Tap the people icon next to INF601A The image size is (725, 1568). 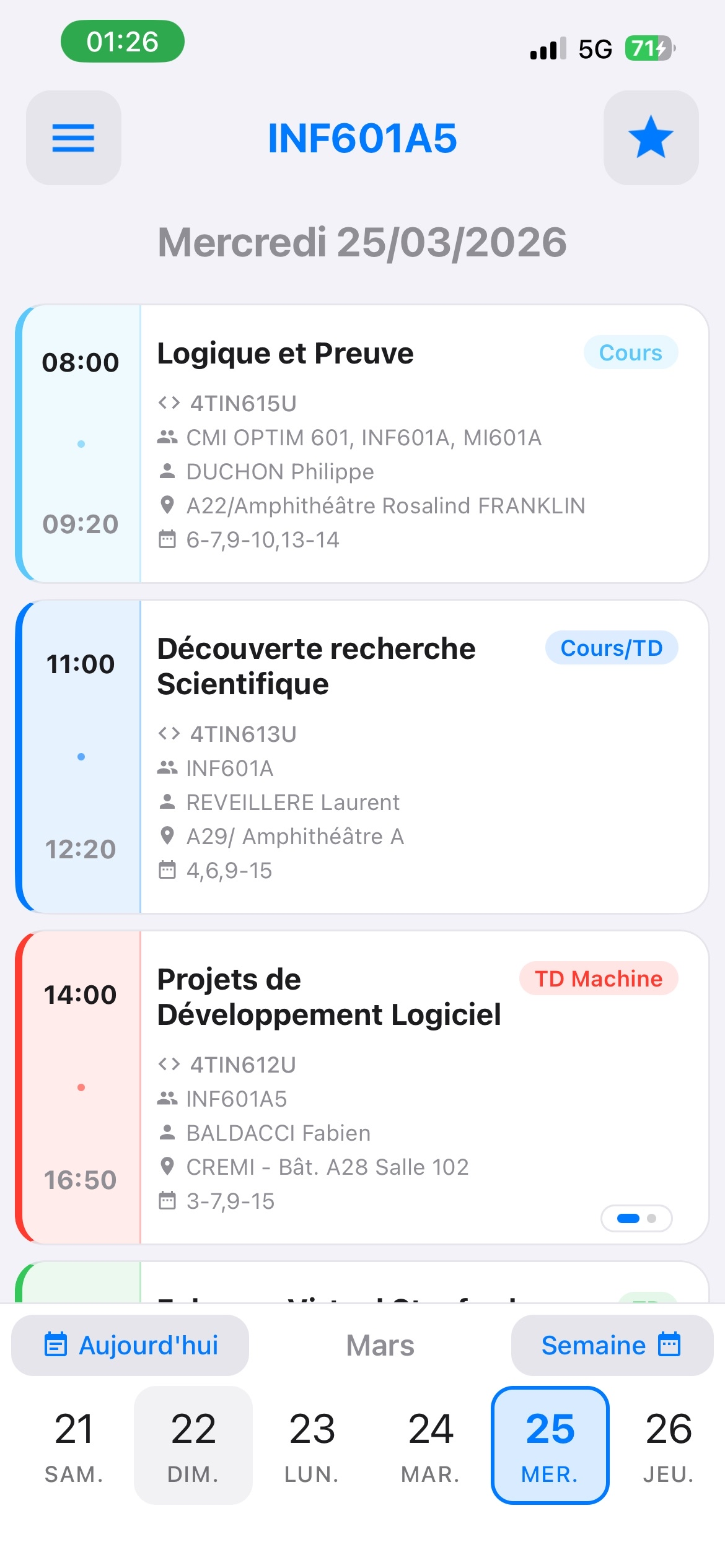167,768
